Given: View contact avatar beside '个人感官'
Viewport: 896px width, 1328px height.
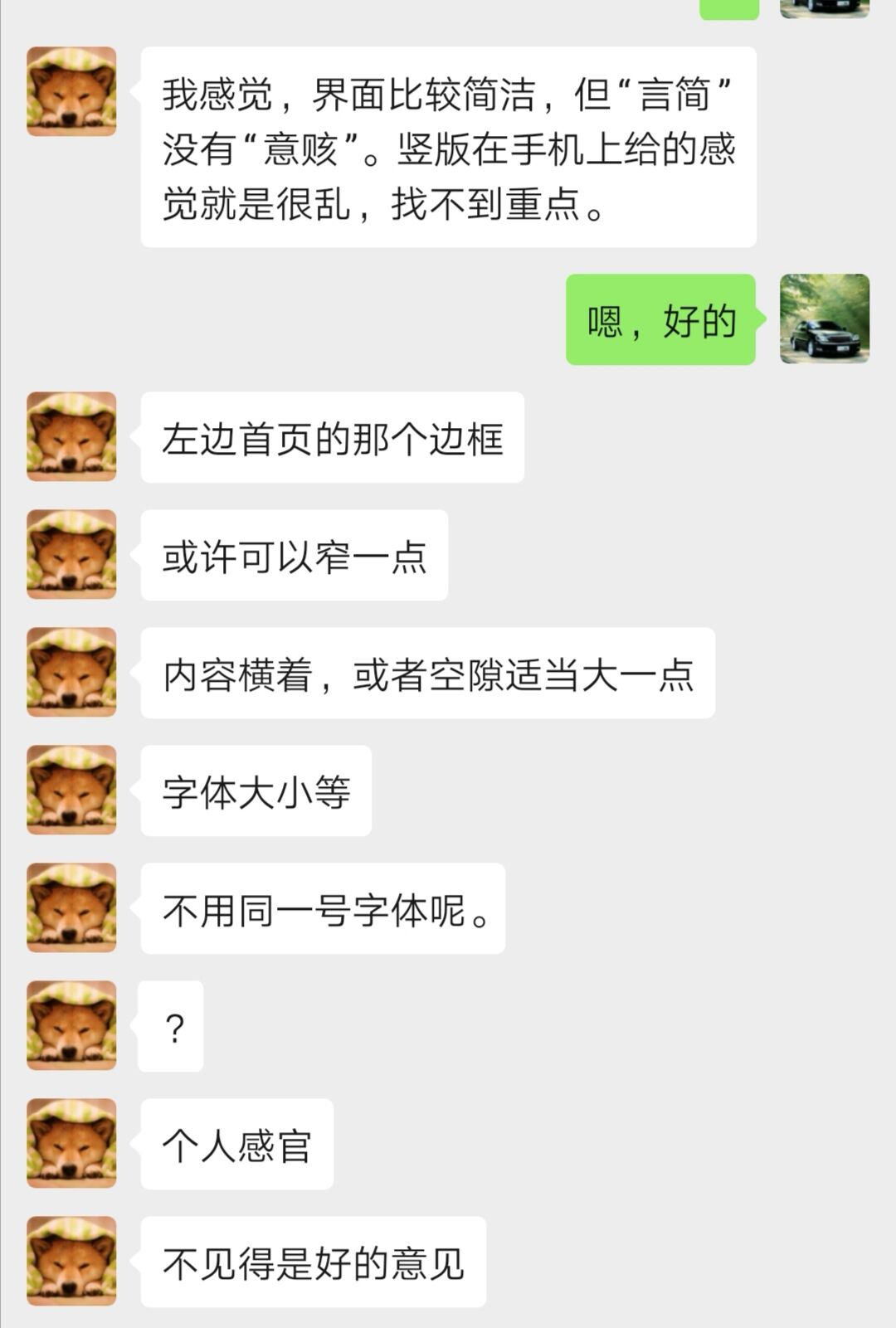Looking at the screenshot, I should click(x=71, y=1143).
